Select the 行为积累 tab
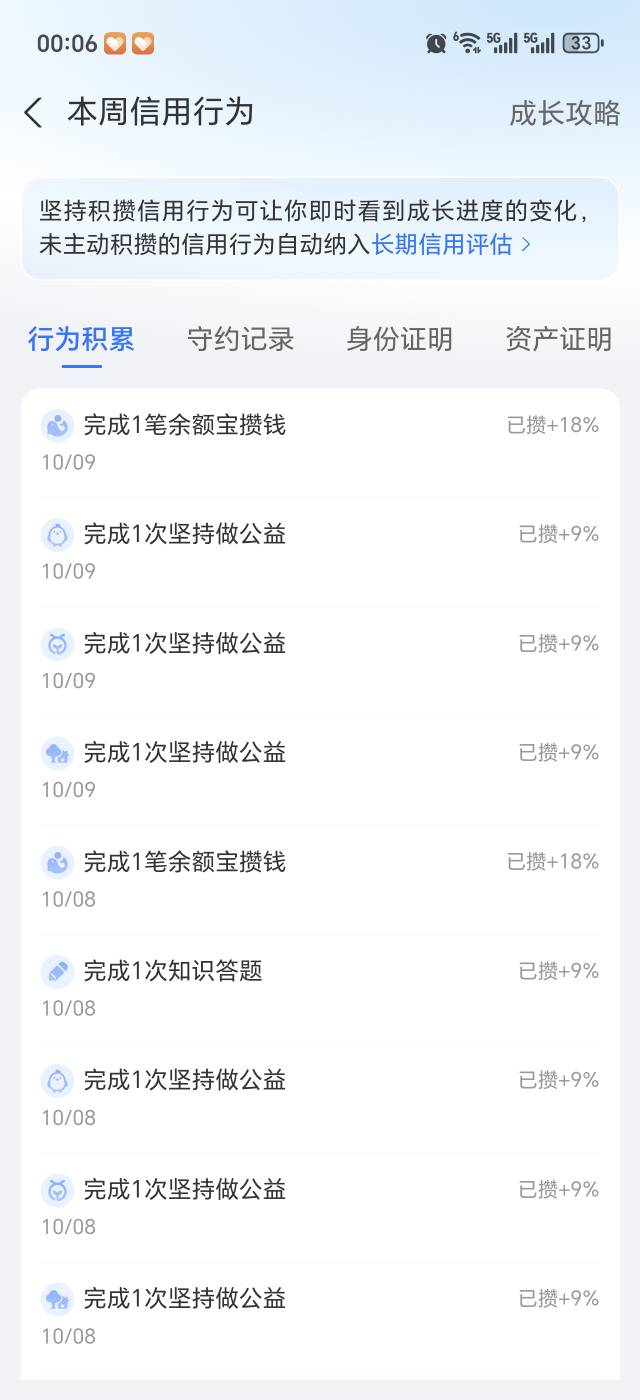This screenshot has width=640, height=1400. [x=81, y=339]
